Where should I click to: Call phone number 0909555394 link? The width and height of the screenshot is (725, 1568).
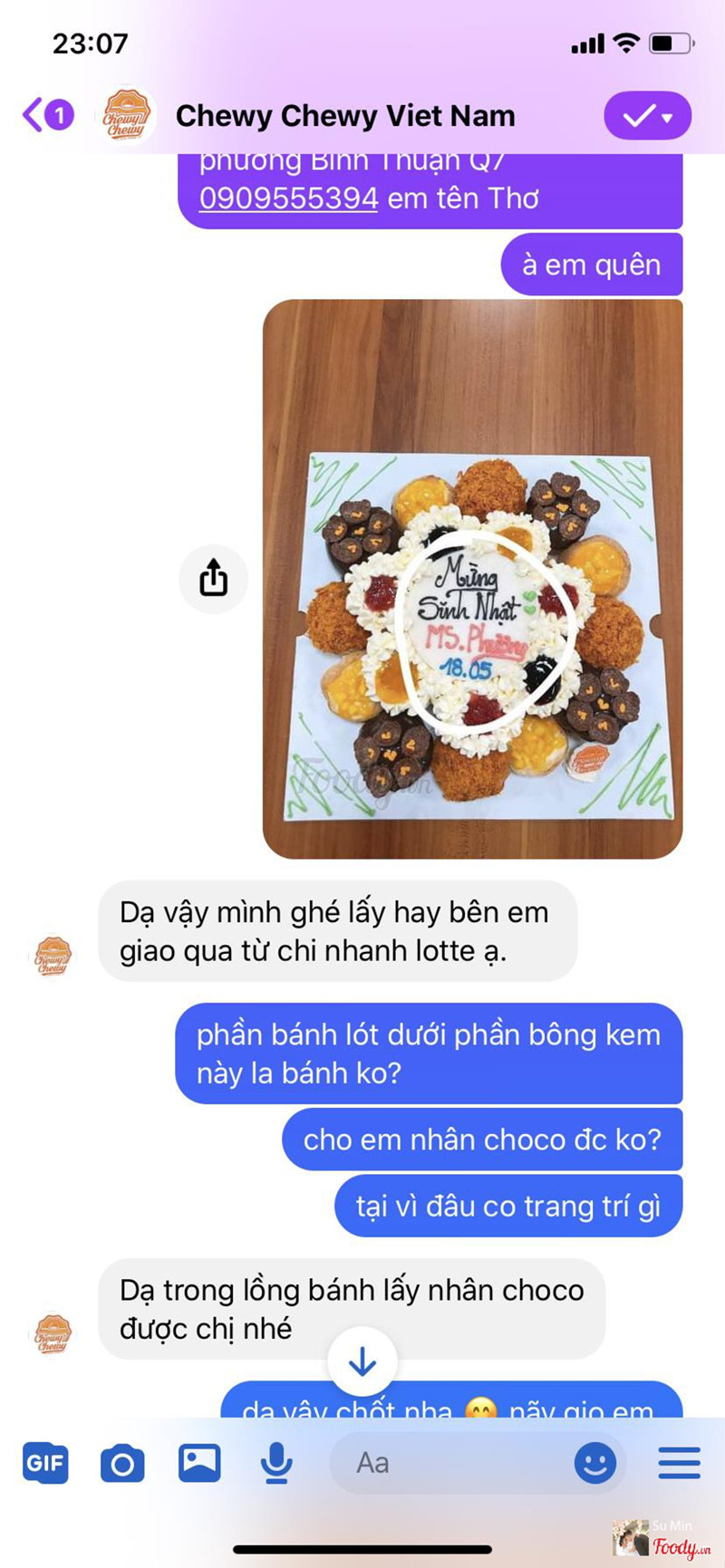point(288,197)
